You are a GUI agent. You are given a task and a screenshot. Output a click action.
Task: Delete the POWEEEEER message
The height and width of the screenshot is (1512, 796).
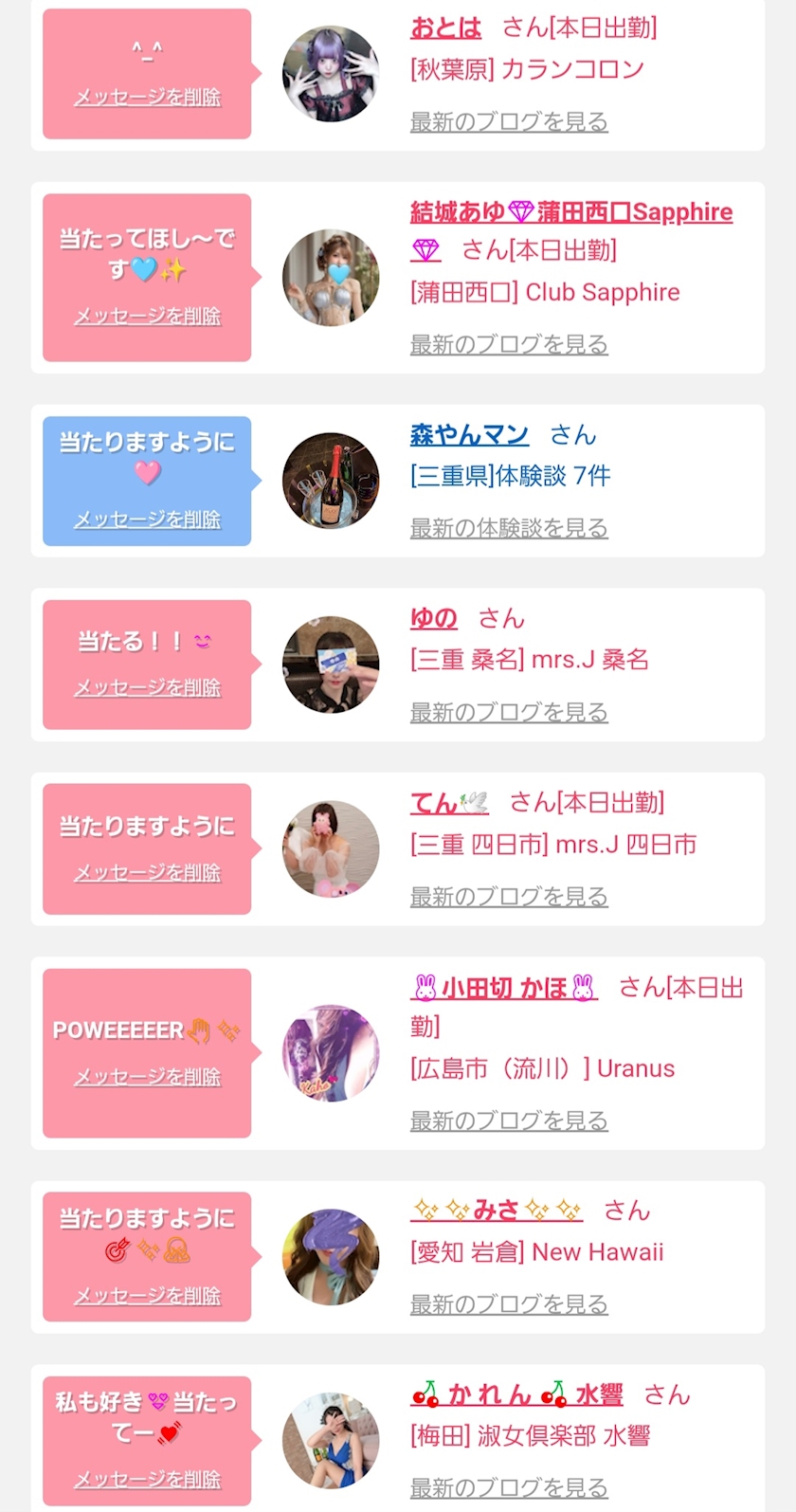(x=147, y=1077)
